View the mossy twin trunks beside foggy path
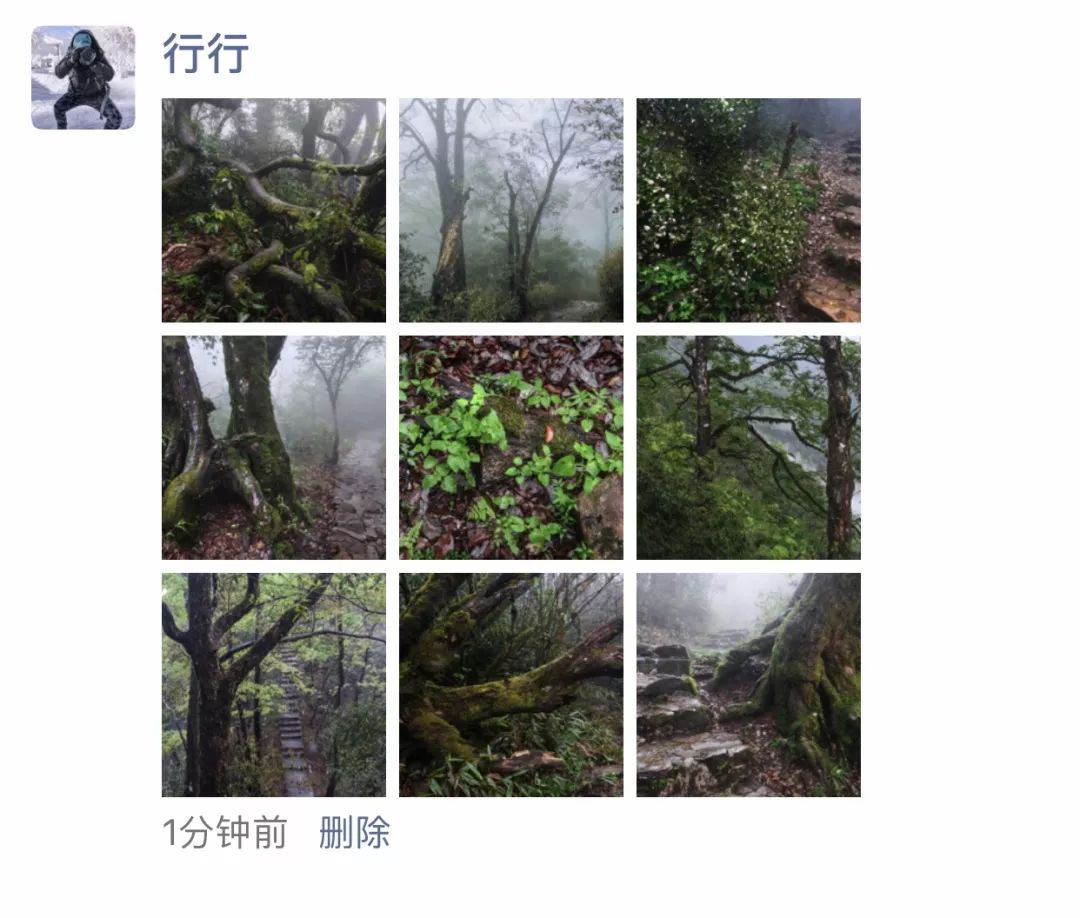Viewport: 1080px width, 918px height. click(x=274, y=447)
